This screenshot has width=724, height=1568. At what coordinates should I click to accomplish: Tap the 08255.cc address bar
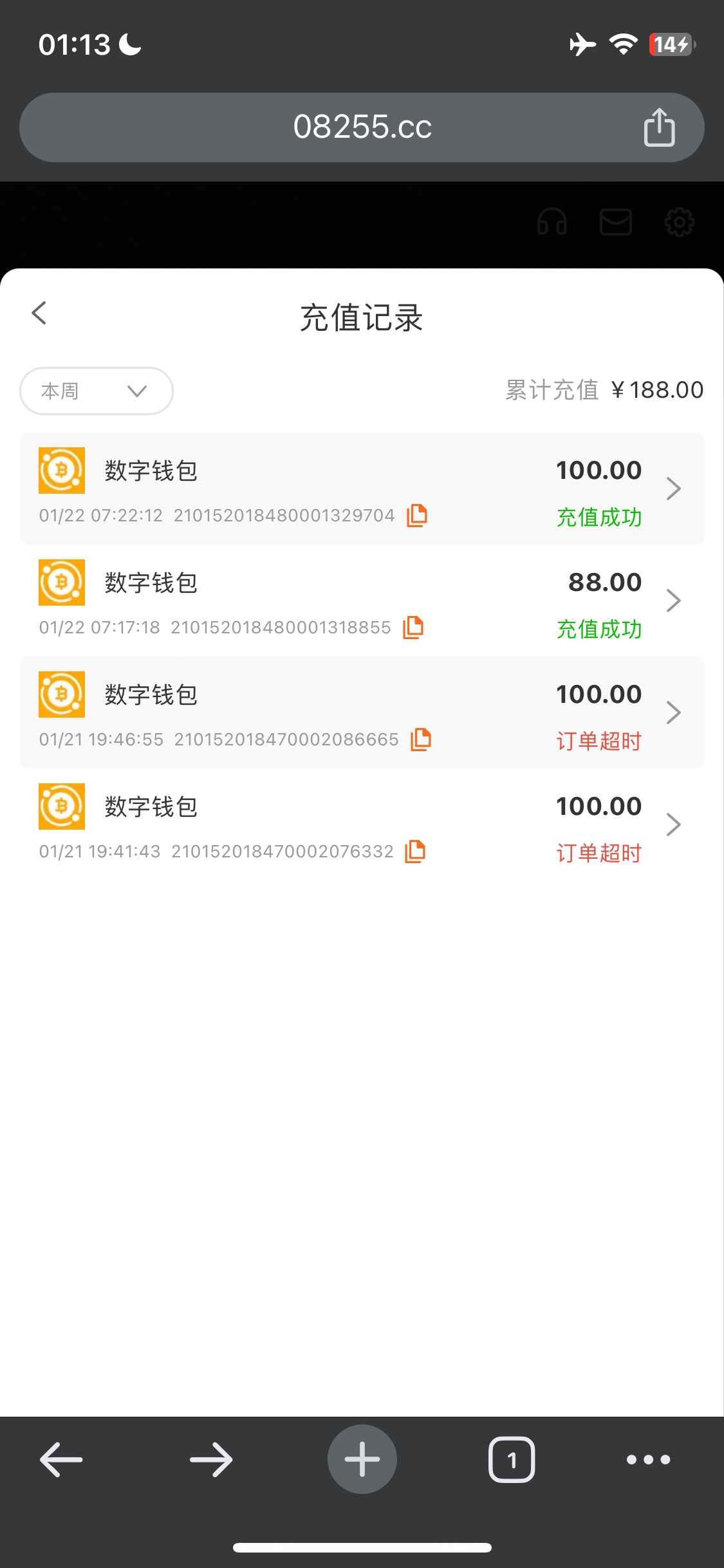coord(362,127)
